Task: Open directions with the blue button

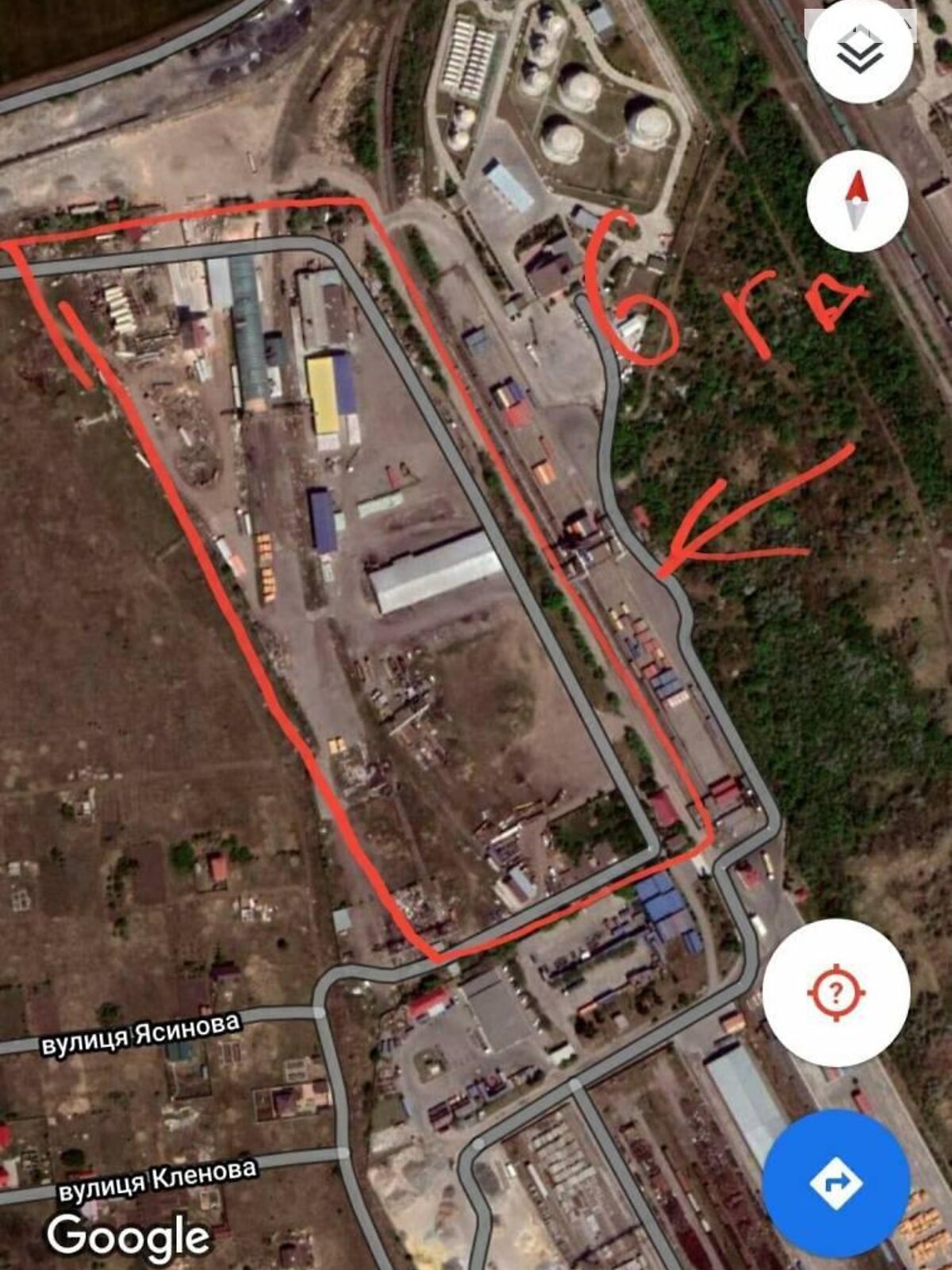Action: tap(835, 1183)
